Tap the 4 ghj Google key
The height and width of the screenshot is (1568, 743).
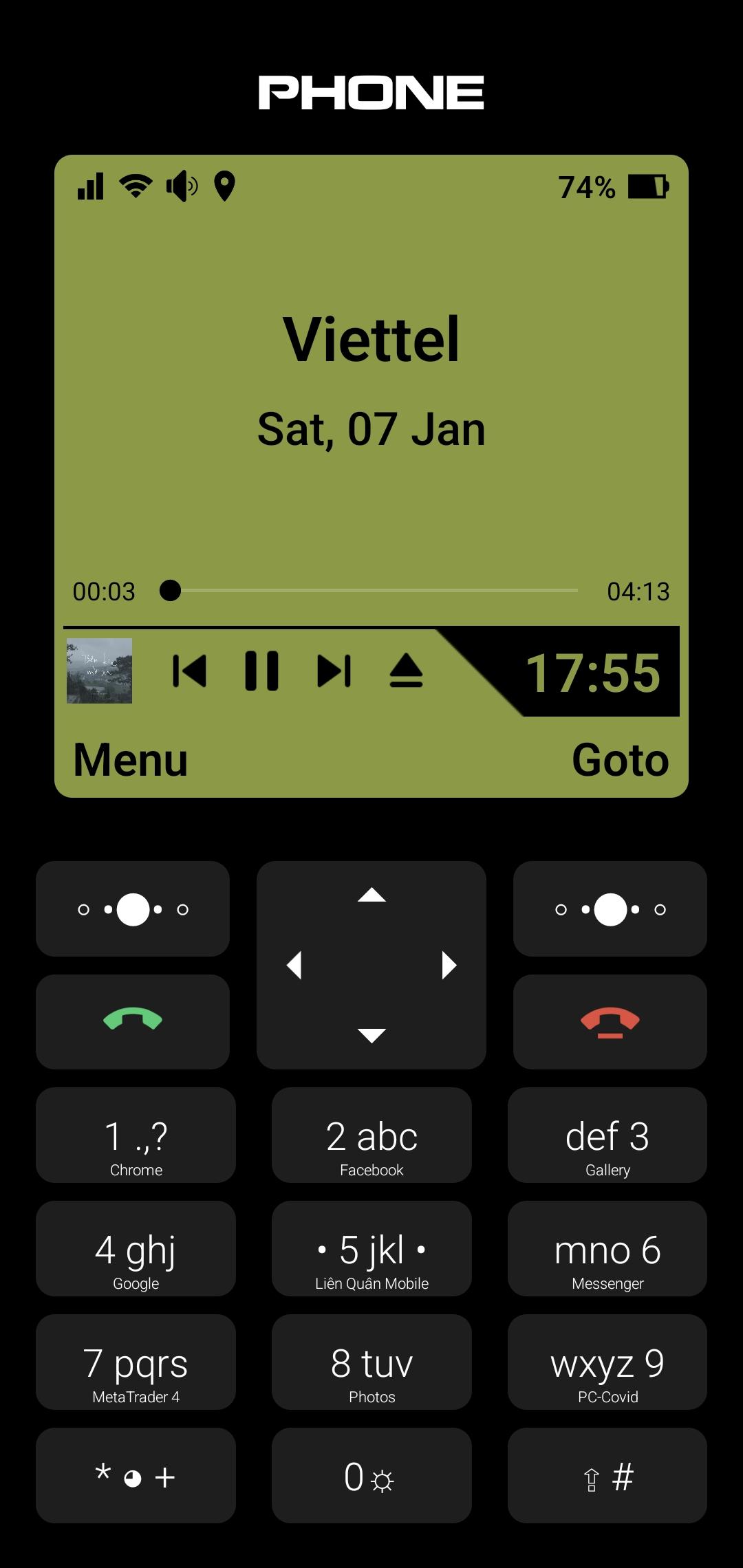pyautogui.click(x=136, y=1248)
